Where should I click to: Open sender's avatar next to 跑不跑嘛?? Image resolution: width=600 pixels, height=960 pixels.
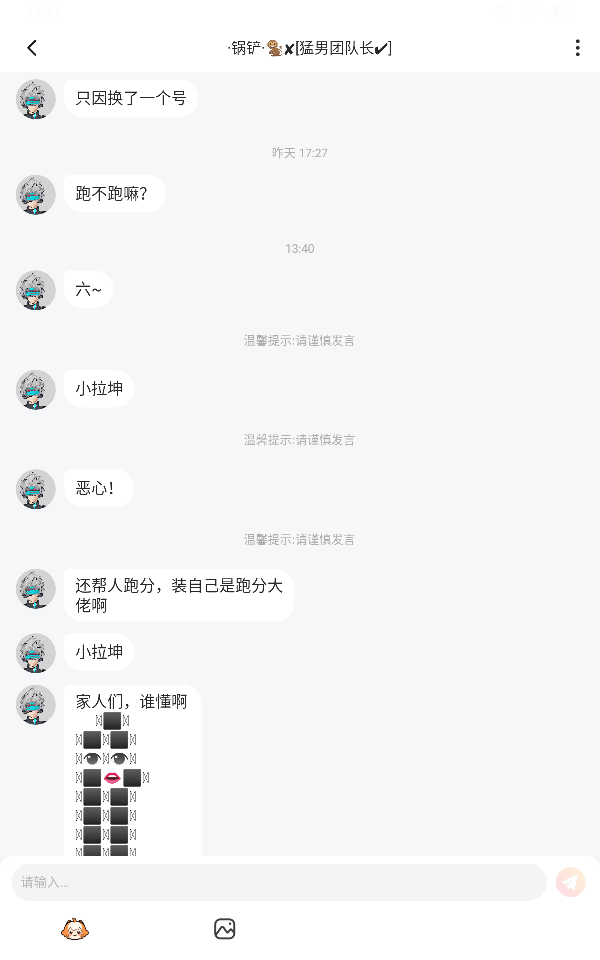tap(36, 195)
